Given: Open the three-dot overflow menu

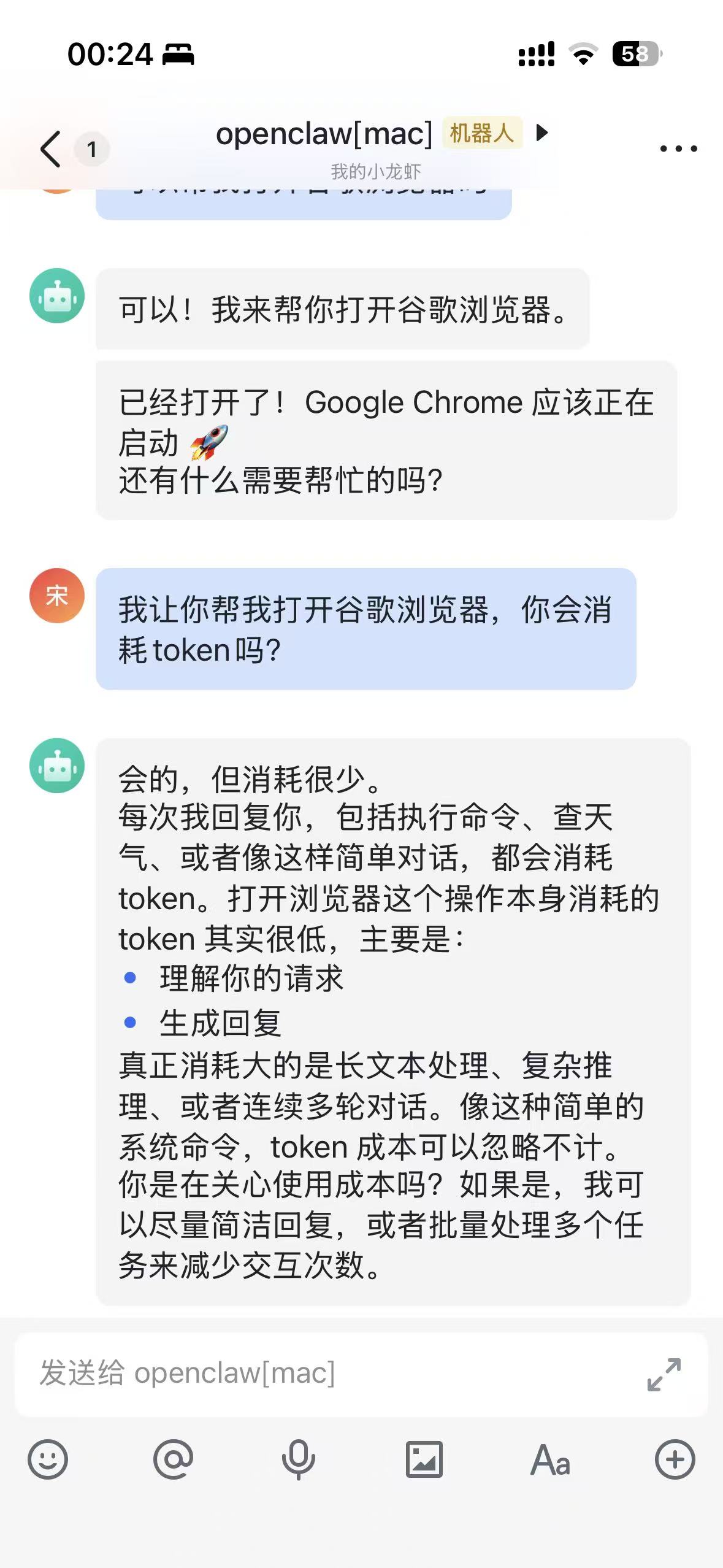Looking at the screenshot, I should pos(678,148).
